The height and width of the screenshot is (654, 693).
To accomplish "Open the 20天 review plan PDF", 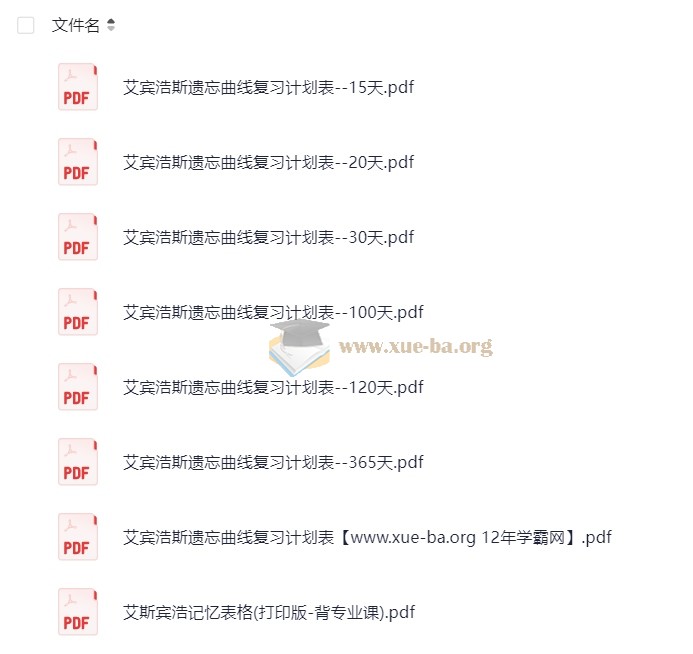I will point(268,162).
